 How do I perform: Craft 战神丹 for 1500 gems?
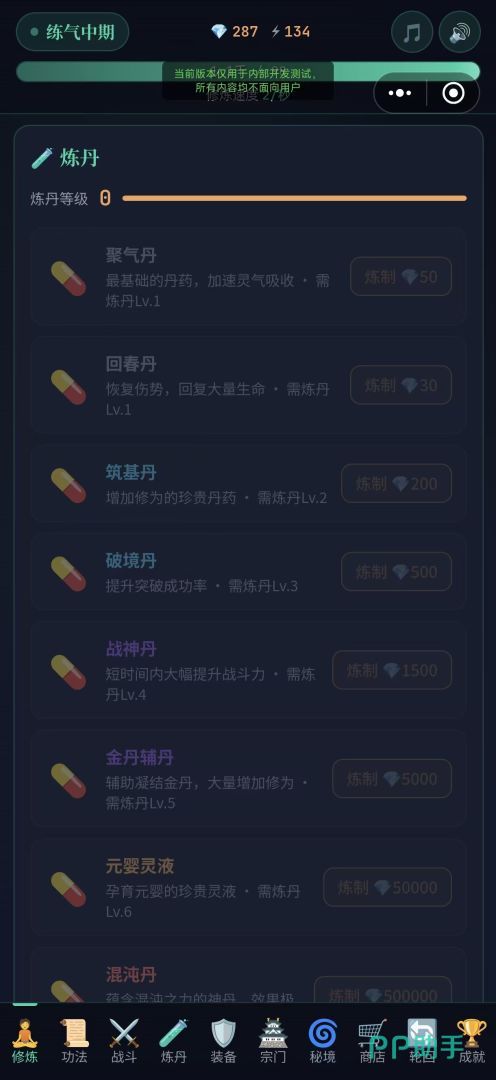[x=392, y=670]
